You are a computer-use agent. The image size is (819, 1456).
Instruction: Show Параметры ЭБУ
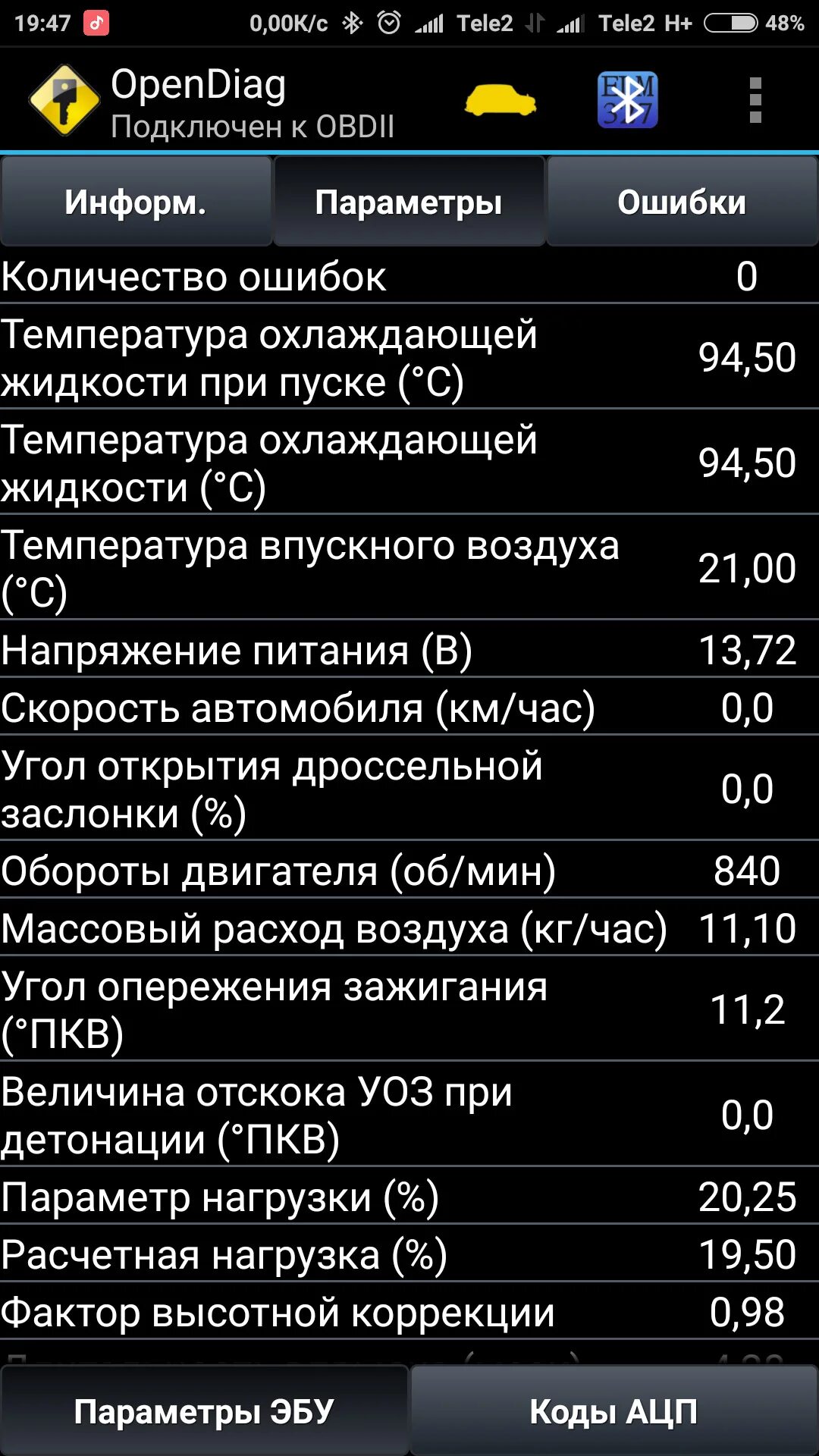(x=204, y=1411)
